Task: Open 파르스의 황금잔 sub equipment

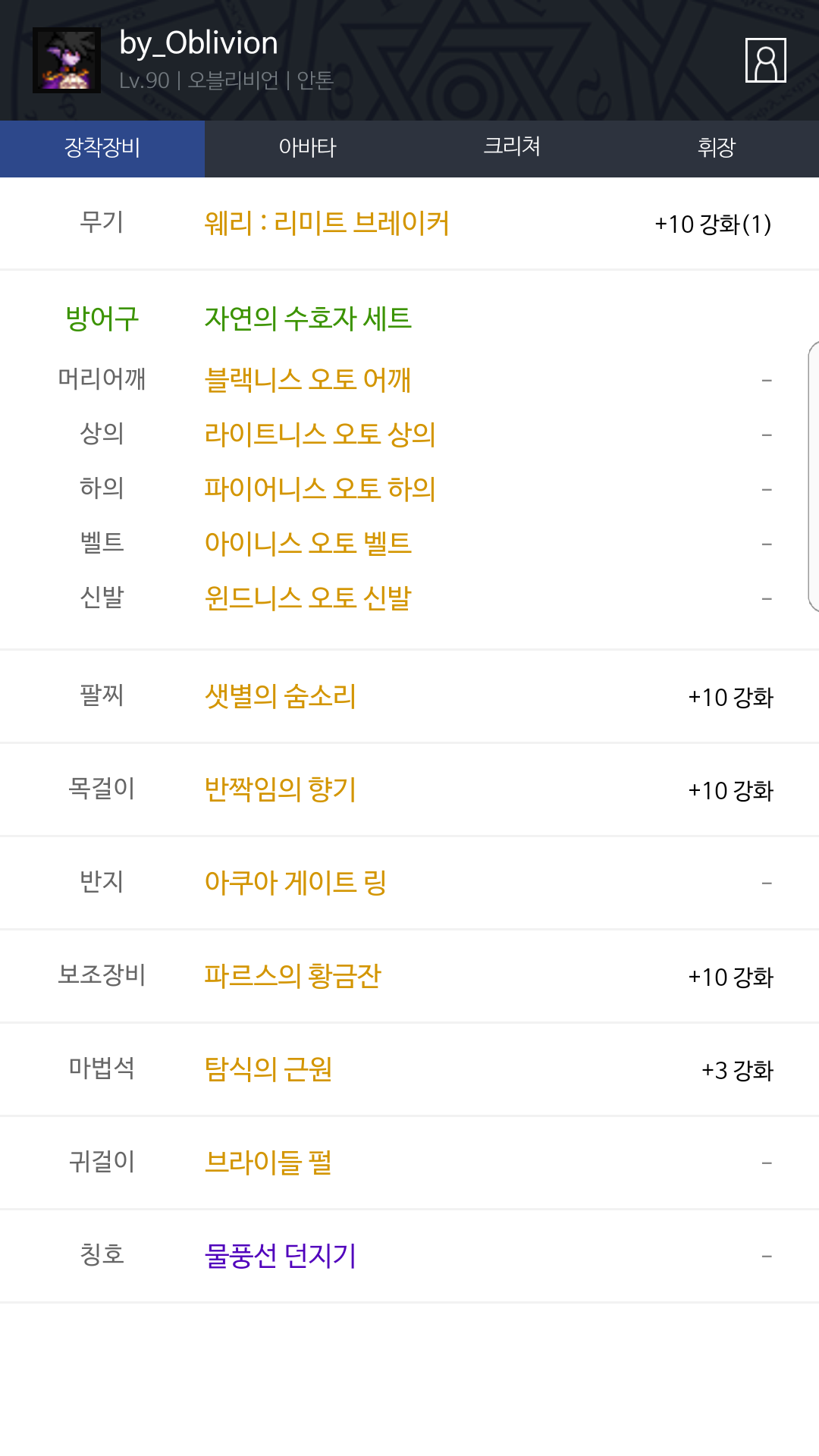Action: (x=293, y=976)
